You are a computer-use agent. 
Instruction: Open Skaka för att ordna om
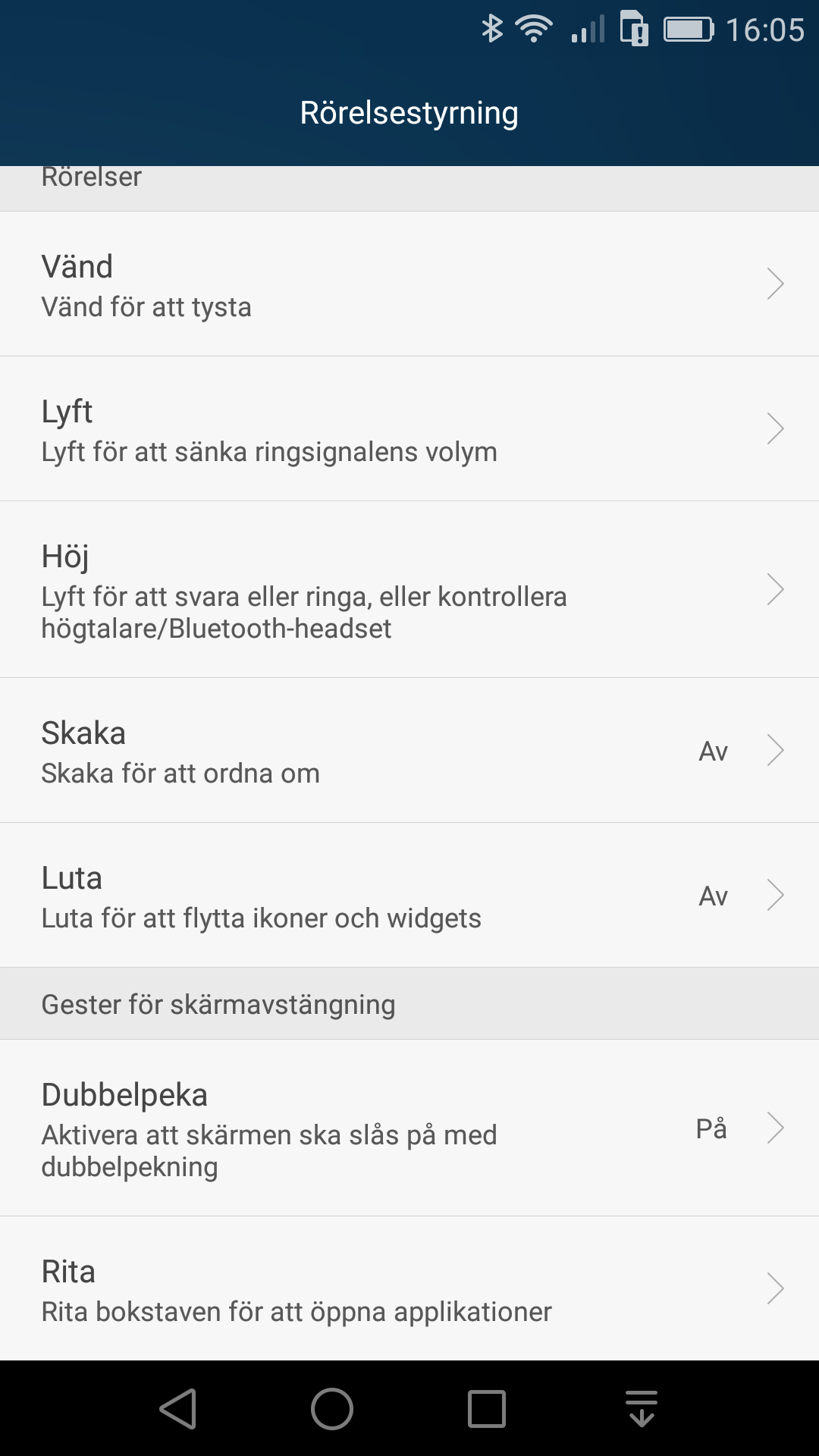(x=409, y=750)
